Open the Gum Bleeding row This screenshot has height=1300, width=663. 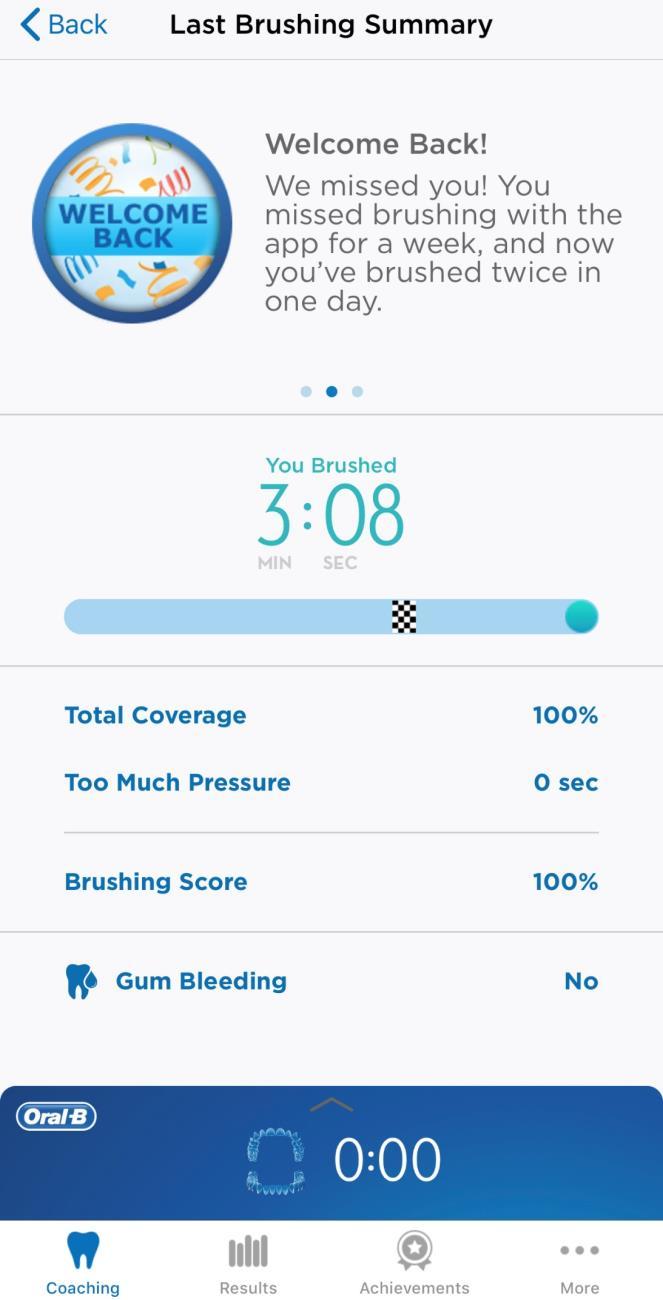coord(331,981)
